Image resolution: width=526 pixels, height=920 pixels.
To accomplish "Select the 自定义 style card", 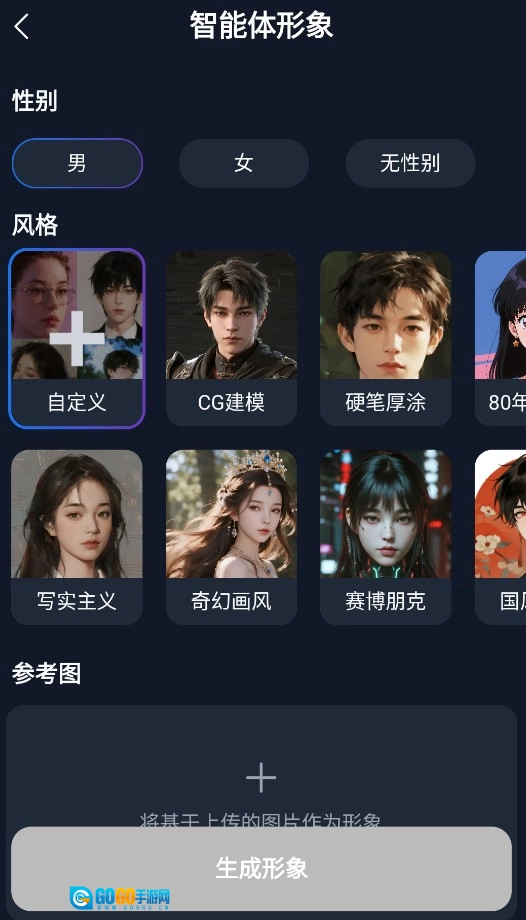I will (x=77, y=339).
